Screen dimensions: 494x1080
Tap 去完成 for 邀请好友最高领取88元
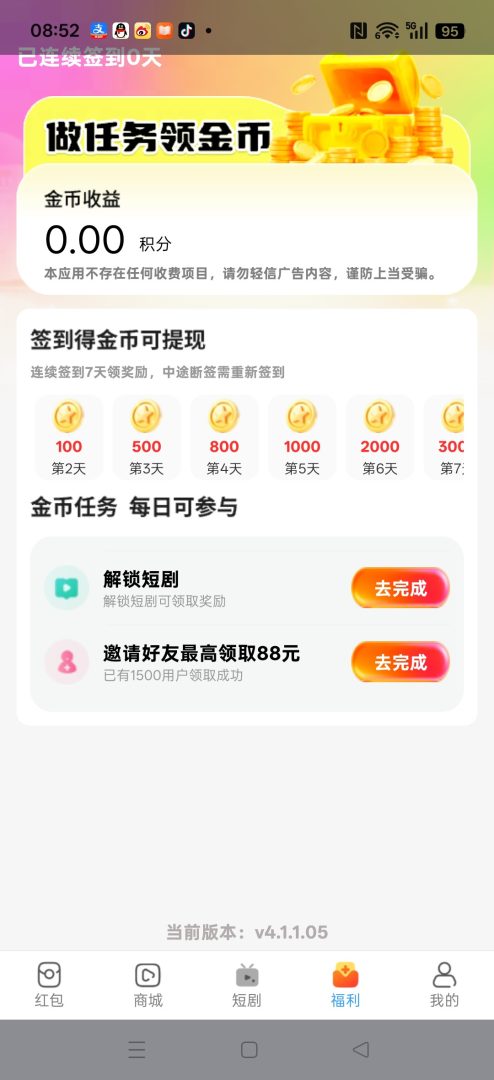click(400, 663)
